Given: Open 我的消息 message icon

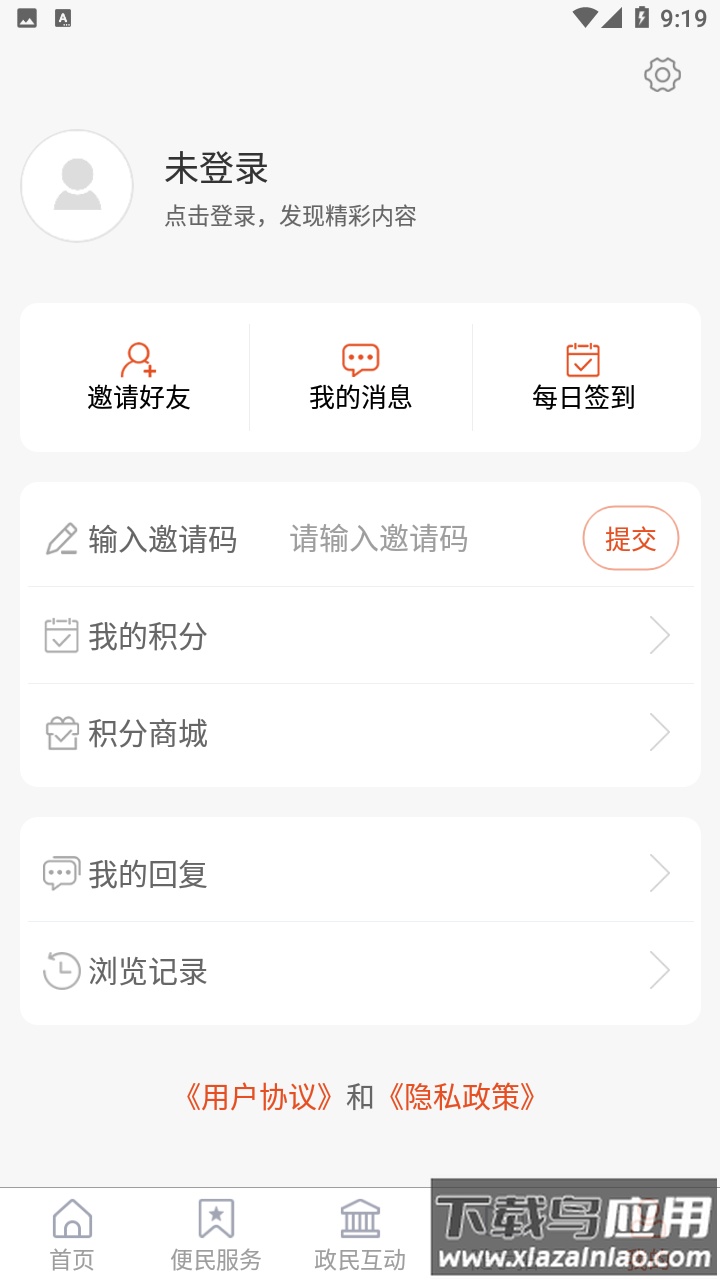Looking at the screenshot, I should pyautogui.click(x=359, y=356).
